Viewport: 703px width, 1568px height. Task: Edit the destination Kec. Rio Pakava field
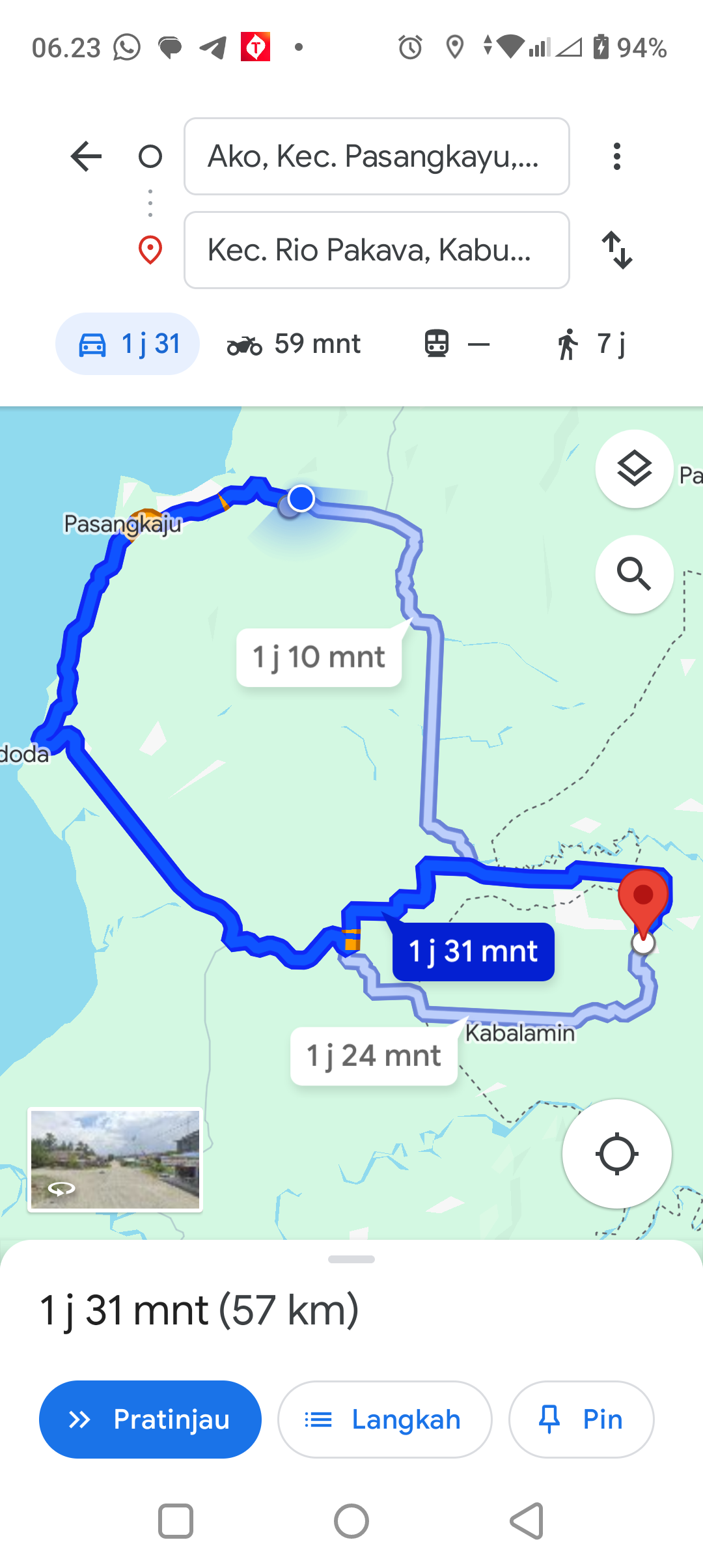coord(377,250)
